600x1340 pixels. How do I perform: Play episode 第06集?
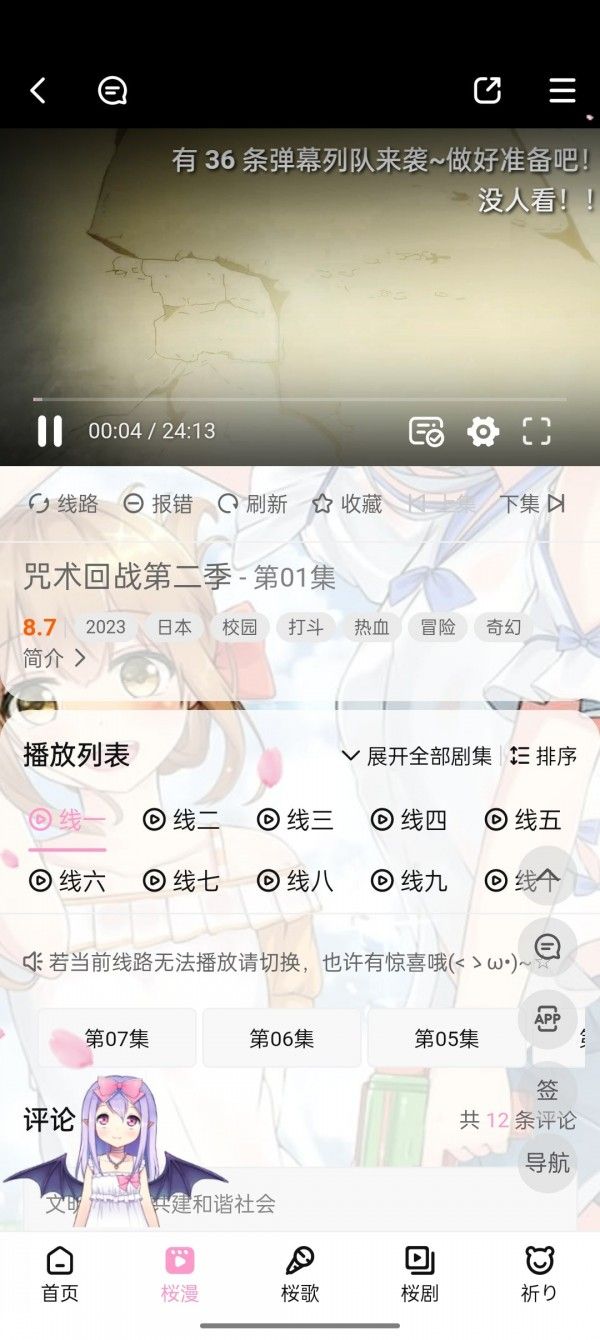[282, 1038]
